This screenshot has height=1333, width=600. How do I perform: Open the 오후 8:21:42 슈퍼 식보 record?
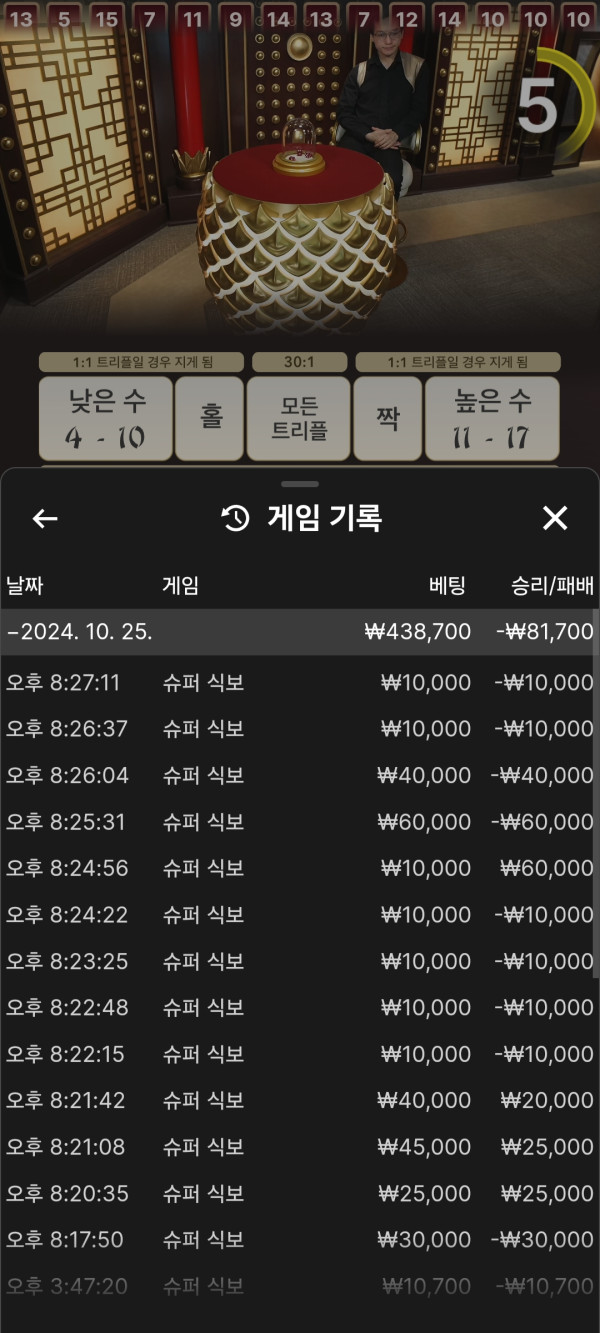pos(298,1100)
